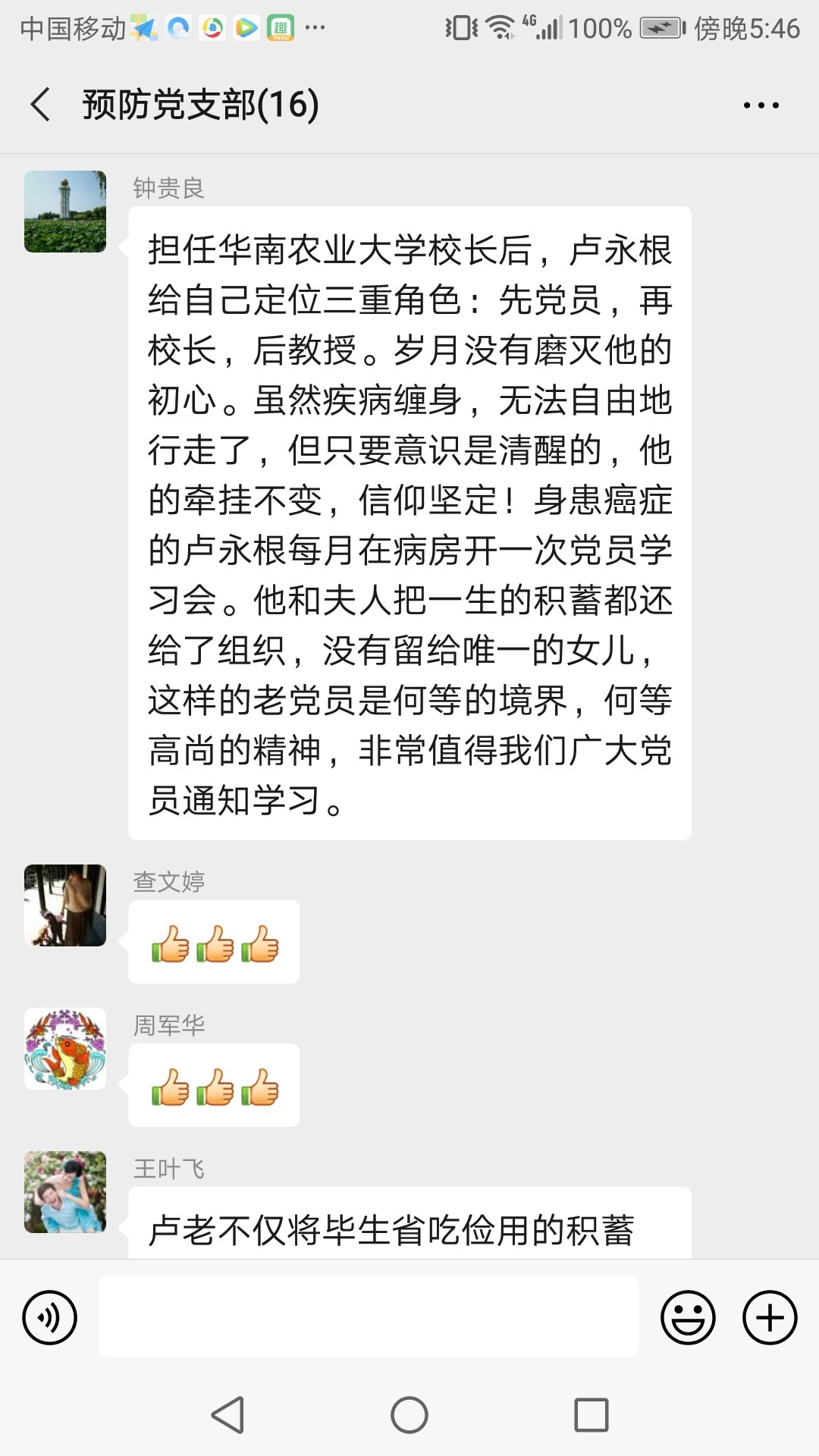Open the plus attachments menu
The image size is (819, 1456).
[x=769, y=1318]
